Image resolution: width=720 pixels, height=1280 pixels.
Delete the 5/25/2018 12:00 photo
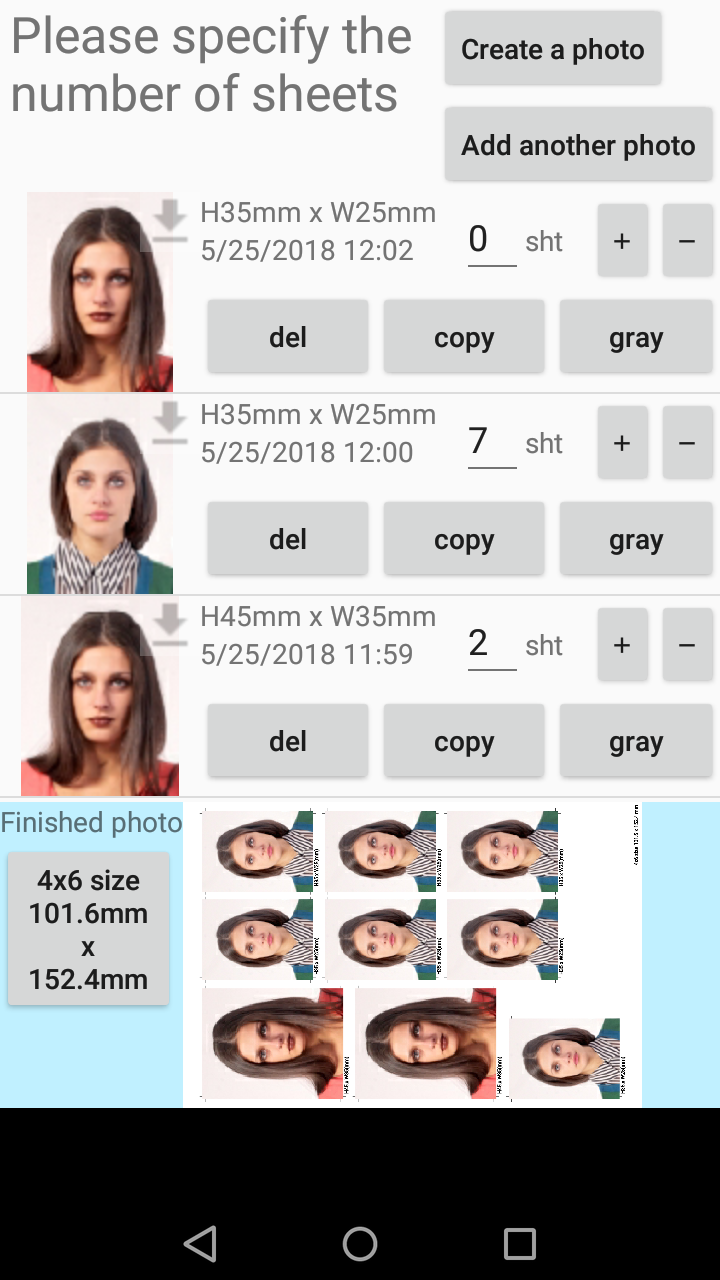click(288, 539)
